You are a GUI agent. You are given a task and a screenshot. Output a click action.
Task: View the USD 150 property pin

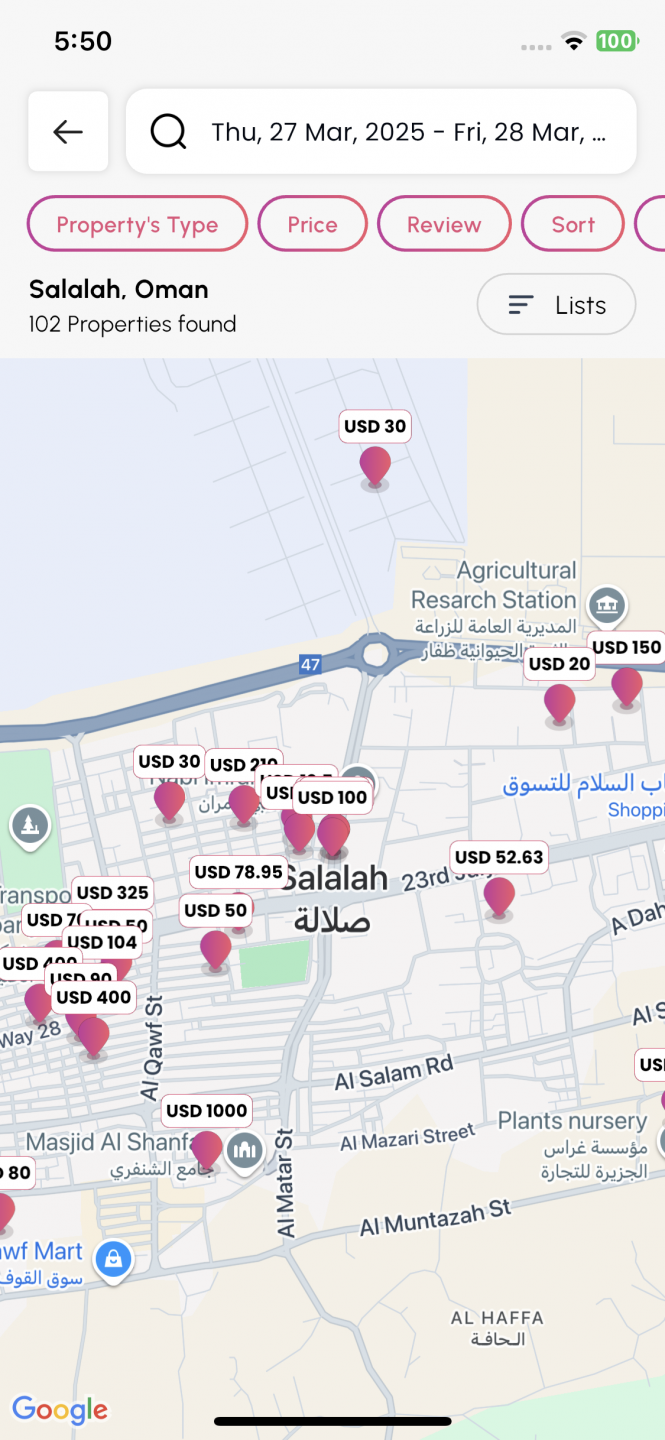point(627,648)
